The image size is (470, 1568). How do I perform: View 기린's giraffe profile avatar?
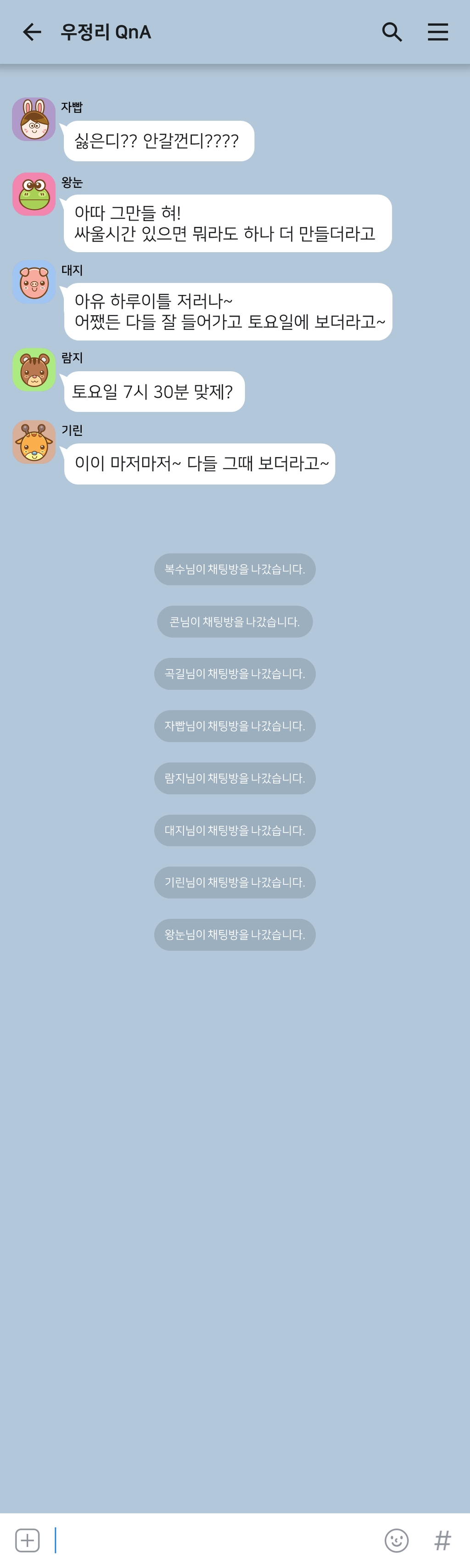coord(34,442)
